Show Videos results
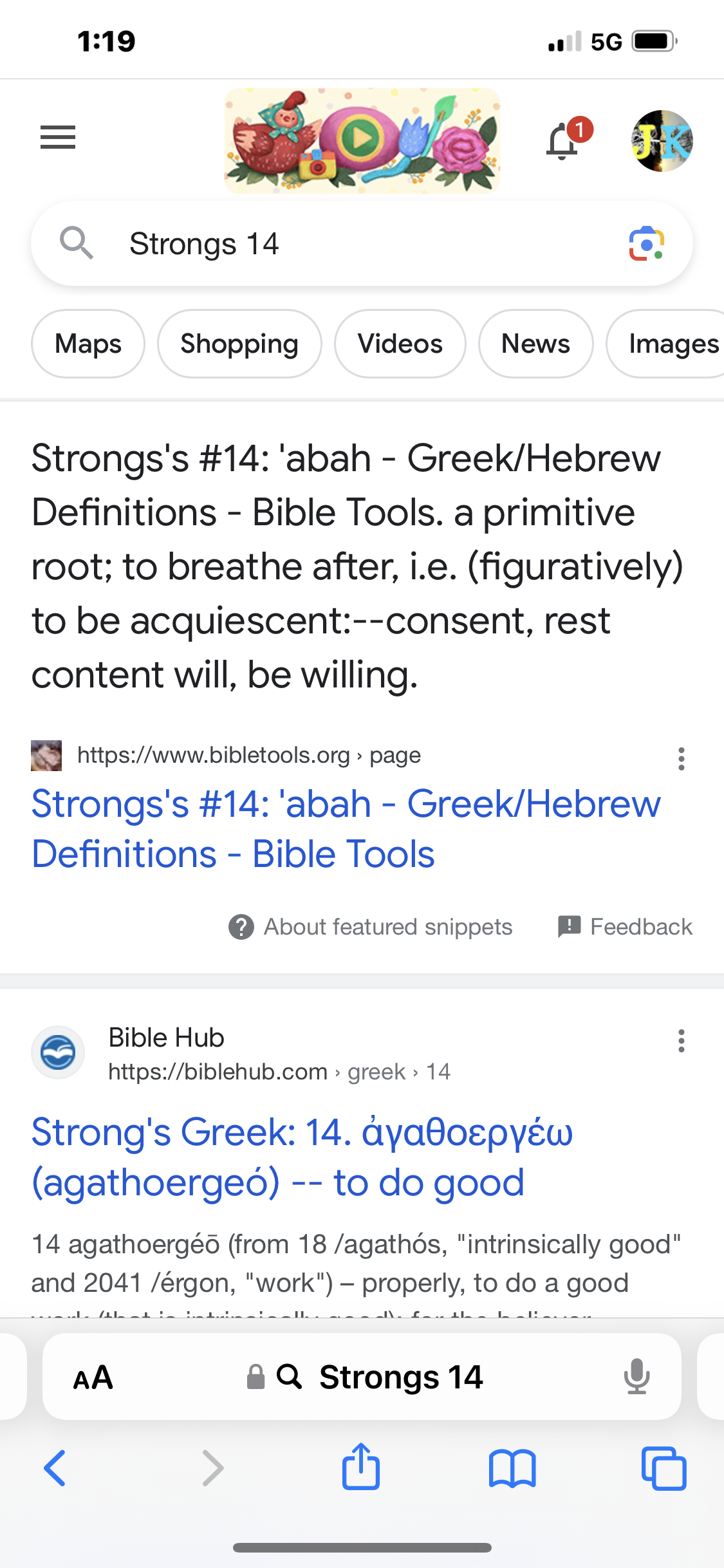The height and width of the screenshot is (1568, 724). click(400, 344)
